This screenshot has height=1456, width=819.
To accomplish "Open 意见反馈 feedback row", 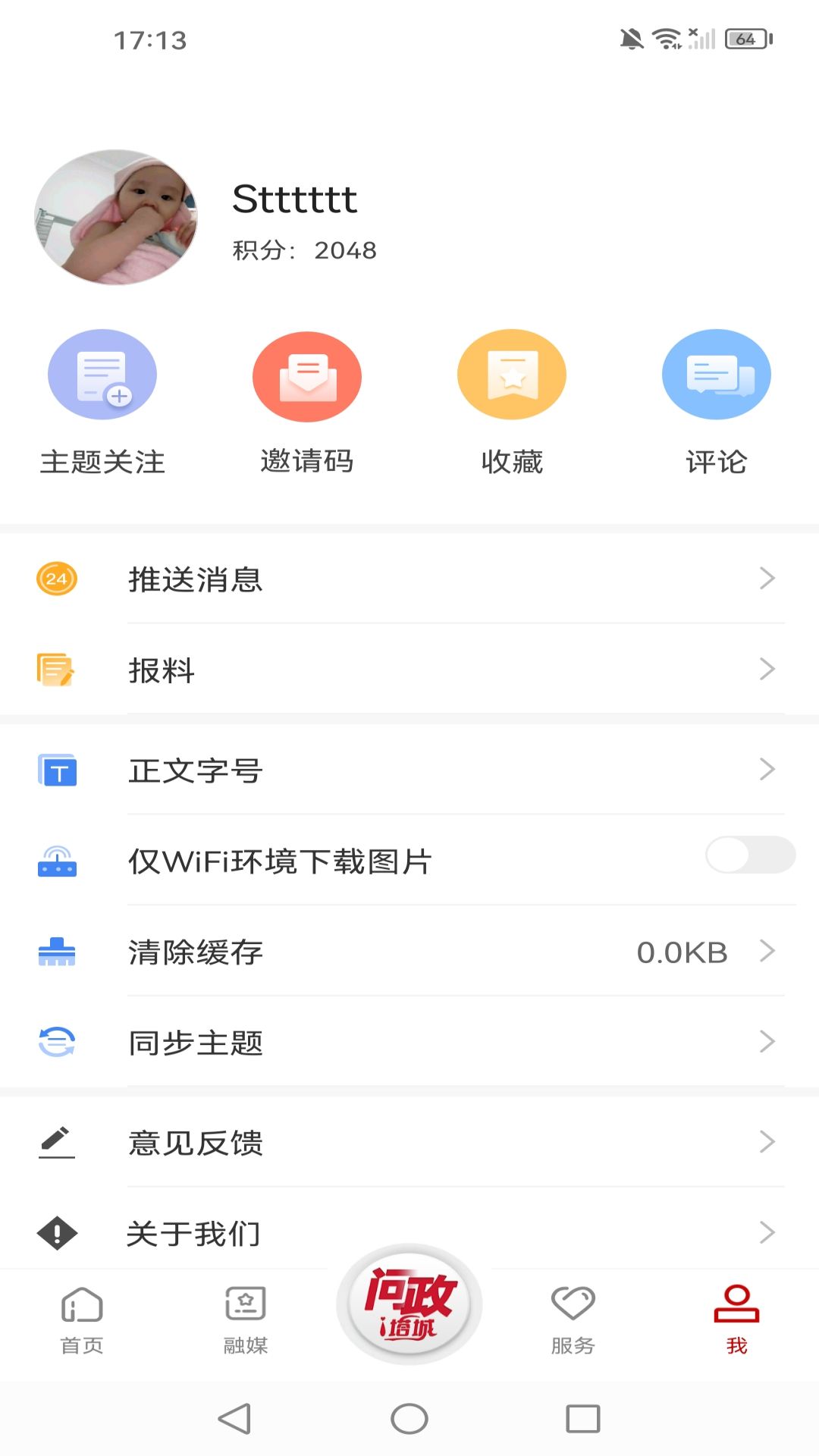I will tap(409, 1143).
